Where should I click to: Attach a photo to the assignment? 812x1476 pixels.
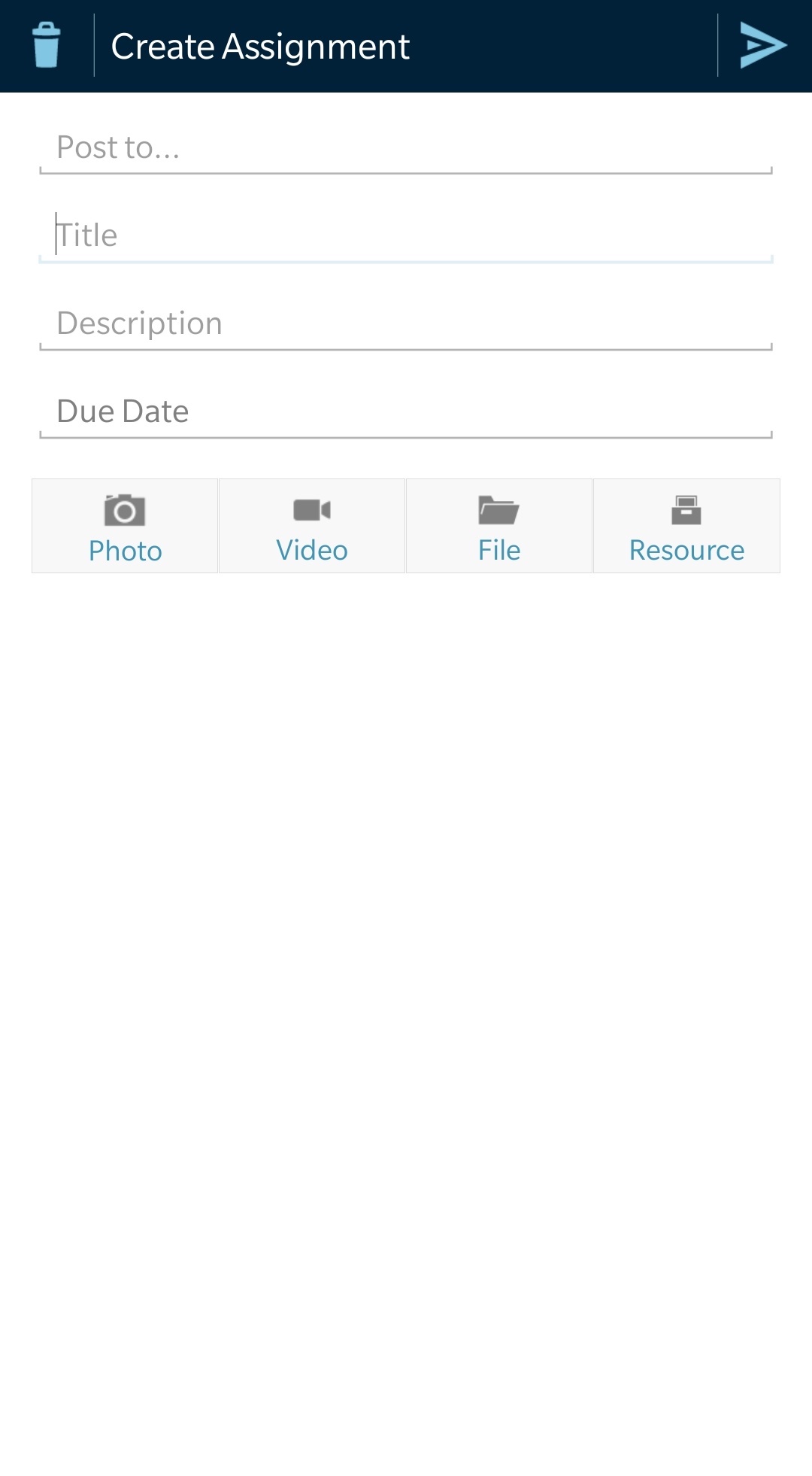click(x=125, y=526)
